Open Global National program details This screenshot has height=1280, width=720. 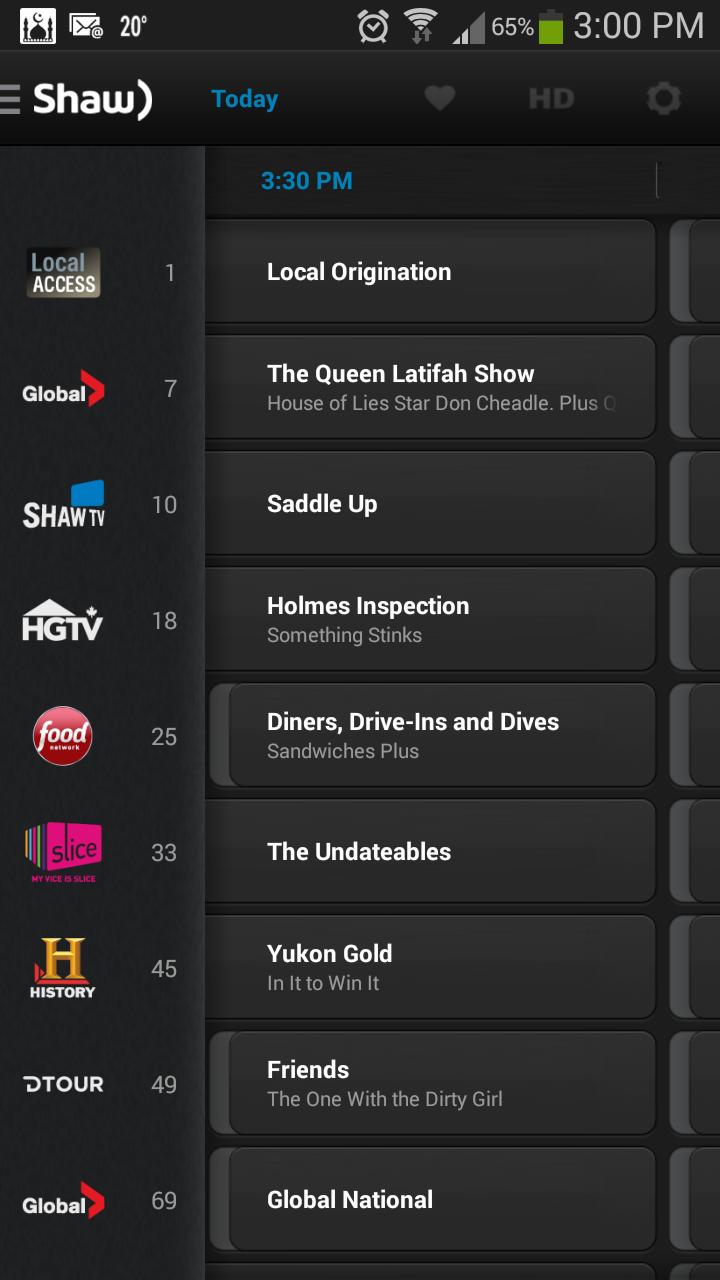[440, 1199]
